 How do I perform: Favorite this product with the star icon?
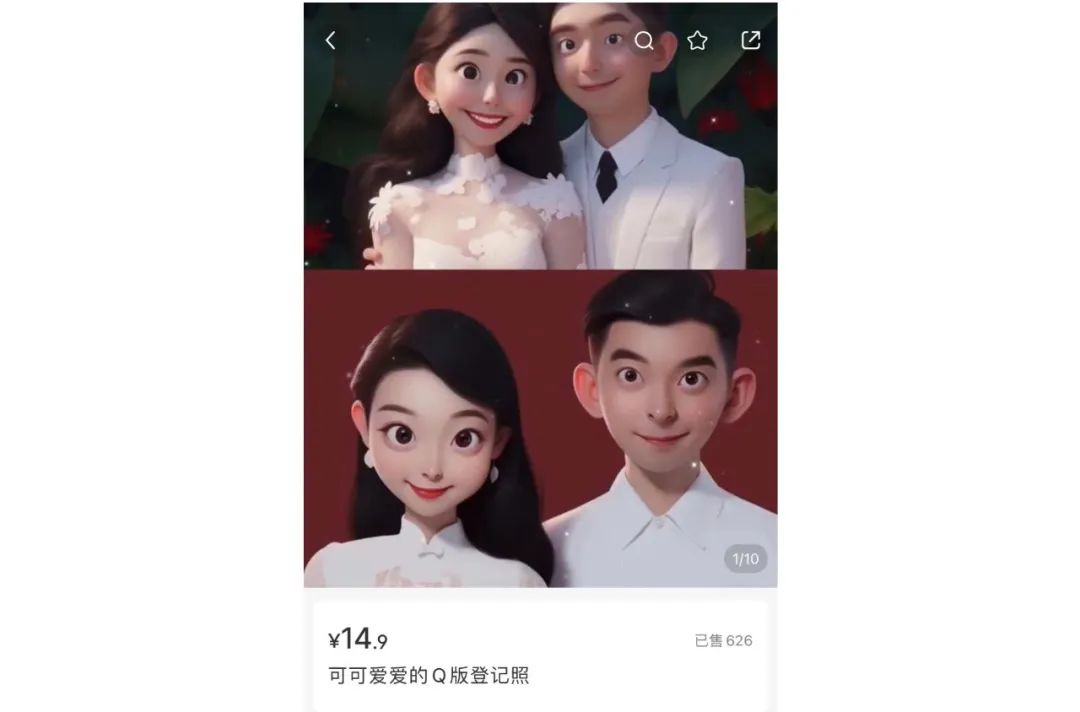click(x=697, y=40)
